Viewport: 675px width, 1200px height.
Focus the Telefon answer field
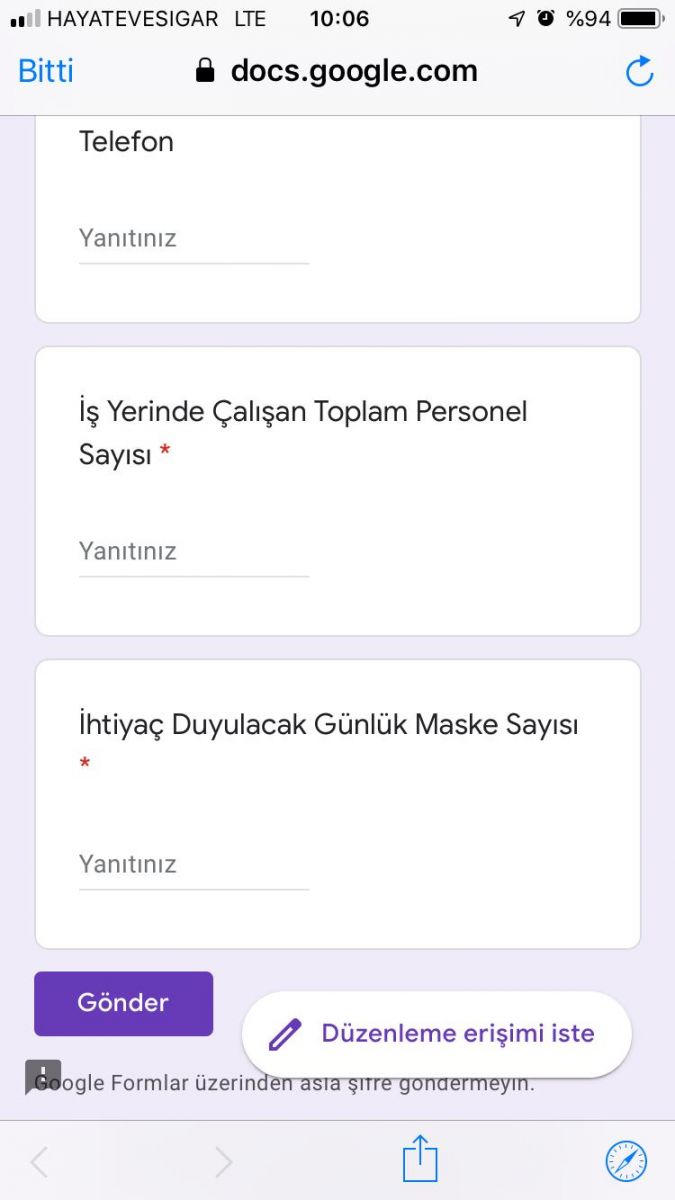193,239
